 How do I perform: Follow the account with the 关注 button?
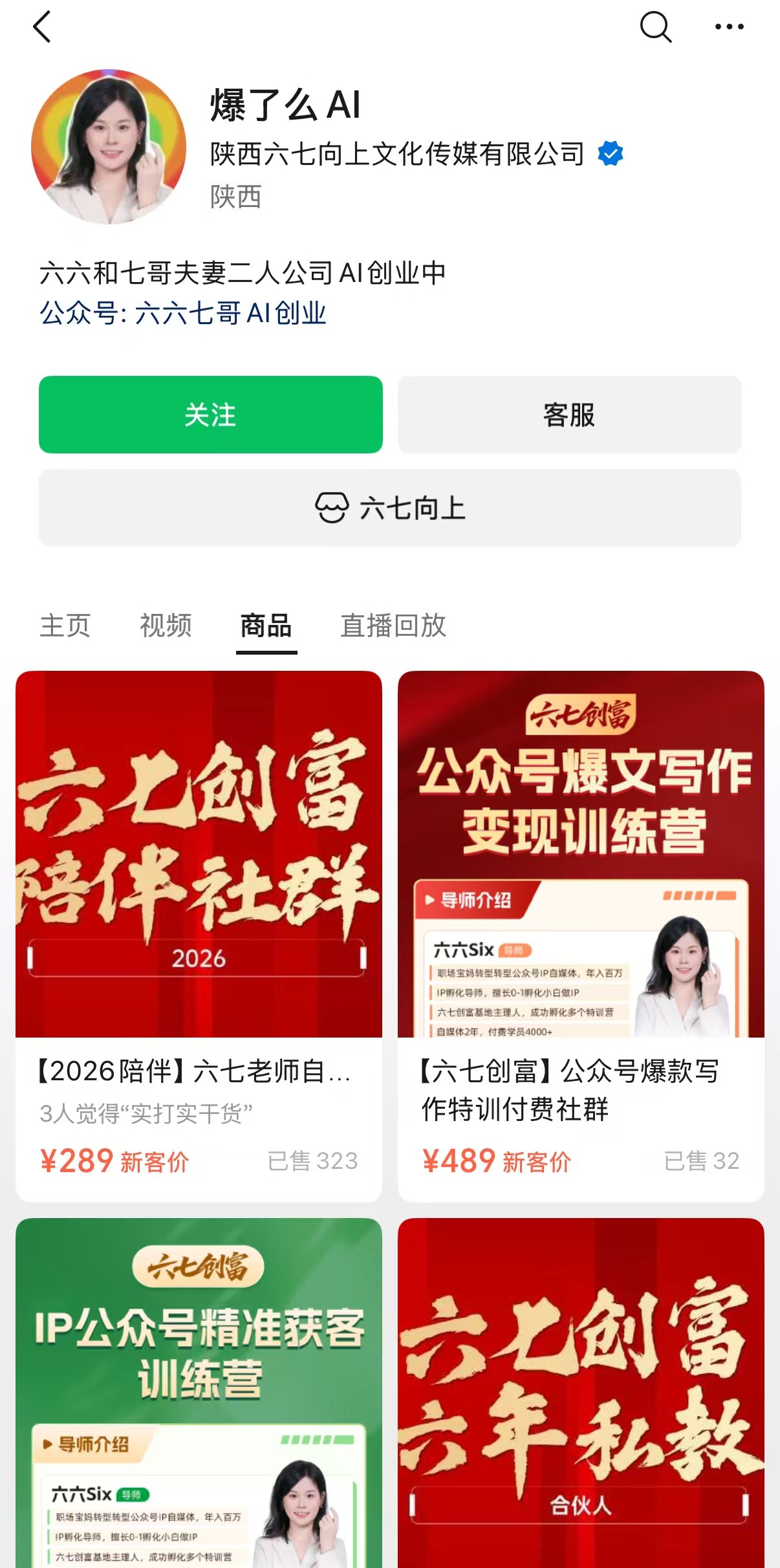(x=210, y=415)
